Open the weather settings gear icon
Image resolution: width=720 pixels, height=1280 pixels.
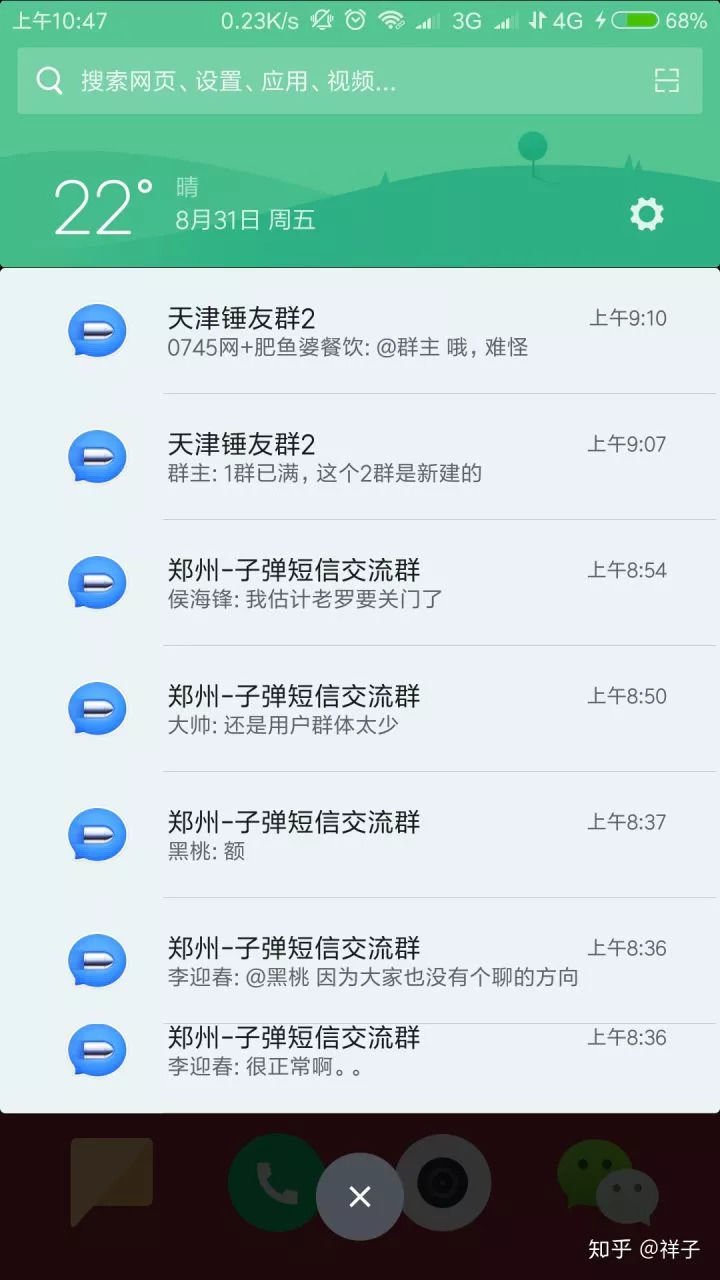pos(646,214)
